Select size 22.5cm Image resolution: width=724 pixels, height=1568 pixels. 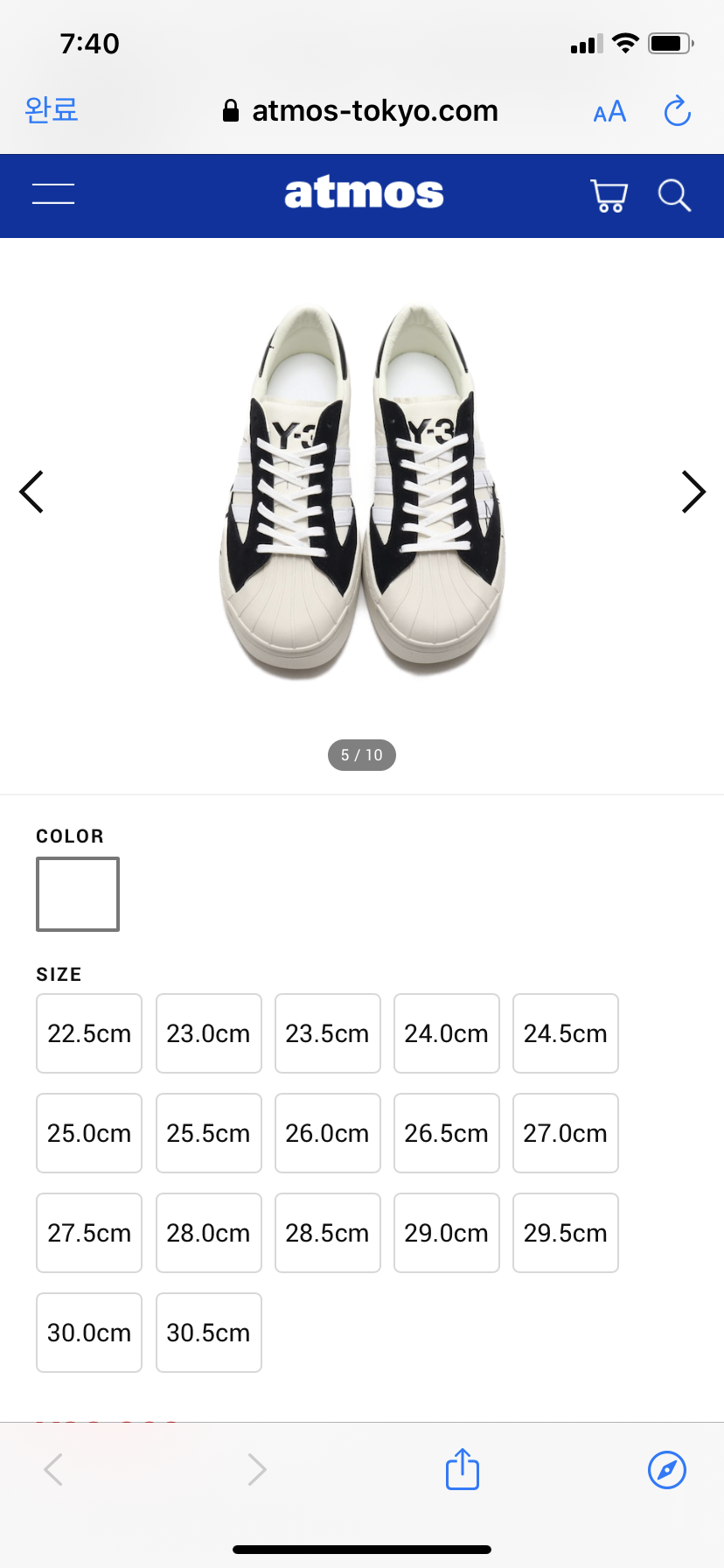[x=89, y=1033]
